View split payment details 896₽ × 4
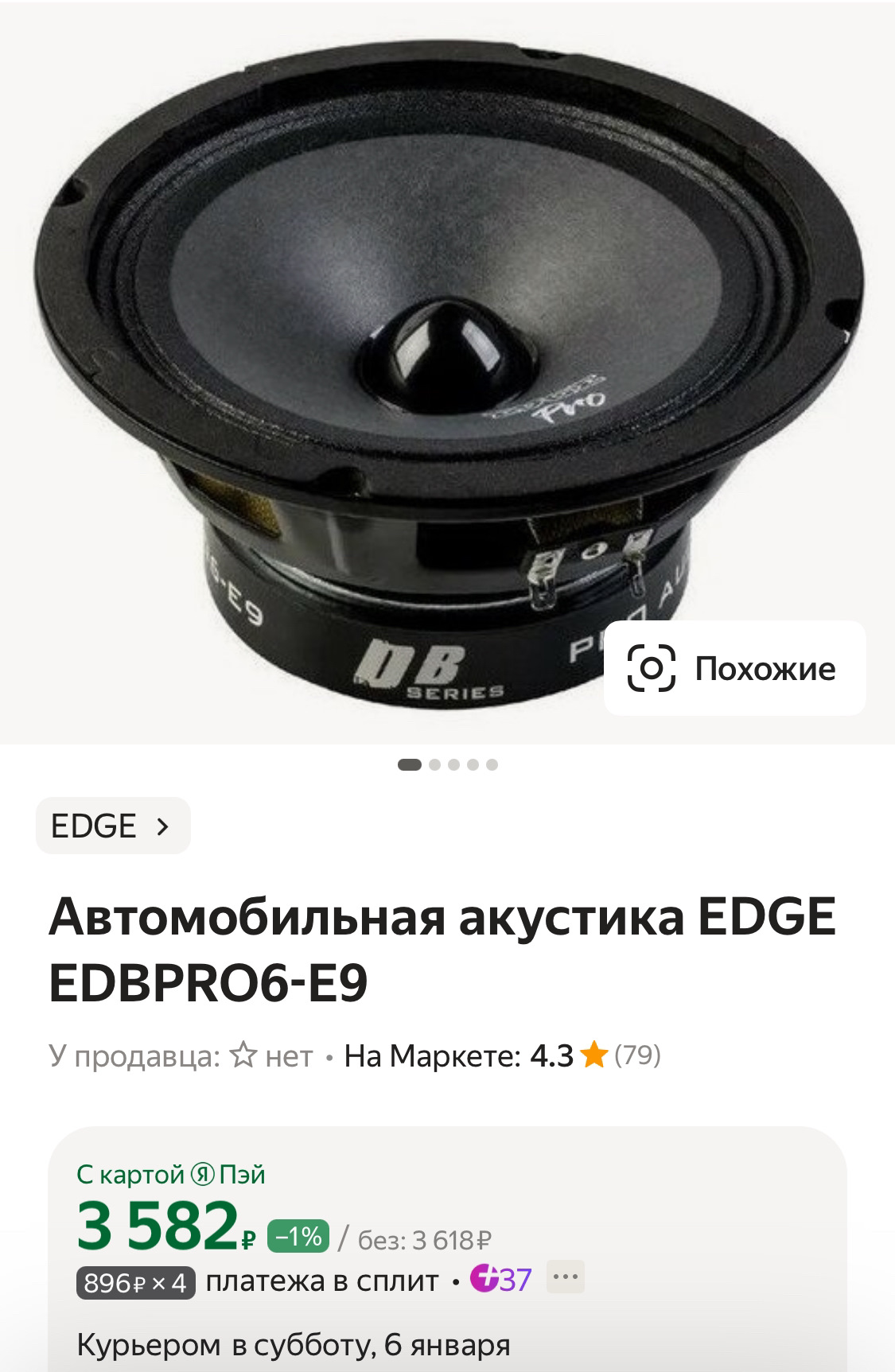This screenshot has height=1372, width=895. click(x=135, y=1282)
